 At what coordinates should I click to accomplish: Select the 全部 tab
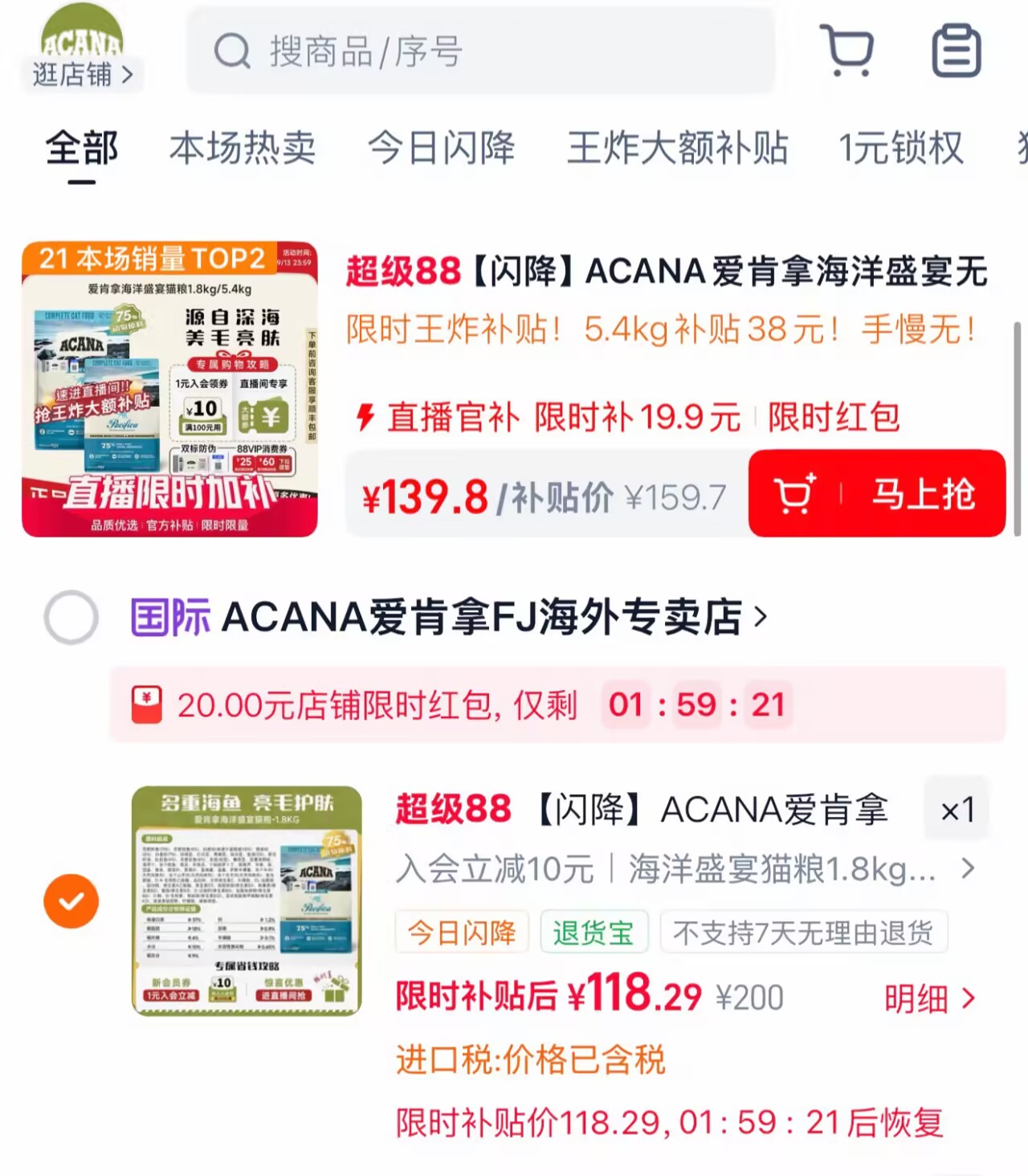tap(81, 149)
